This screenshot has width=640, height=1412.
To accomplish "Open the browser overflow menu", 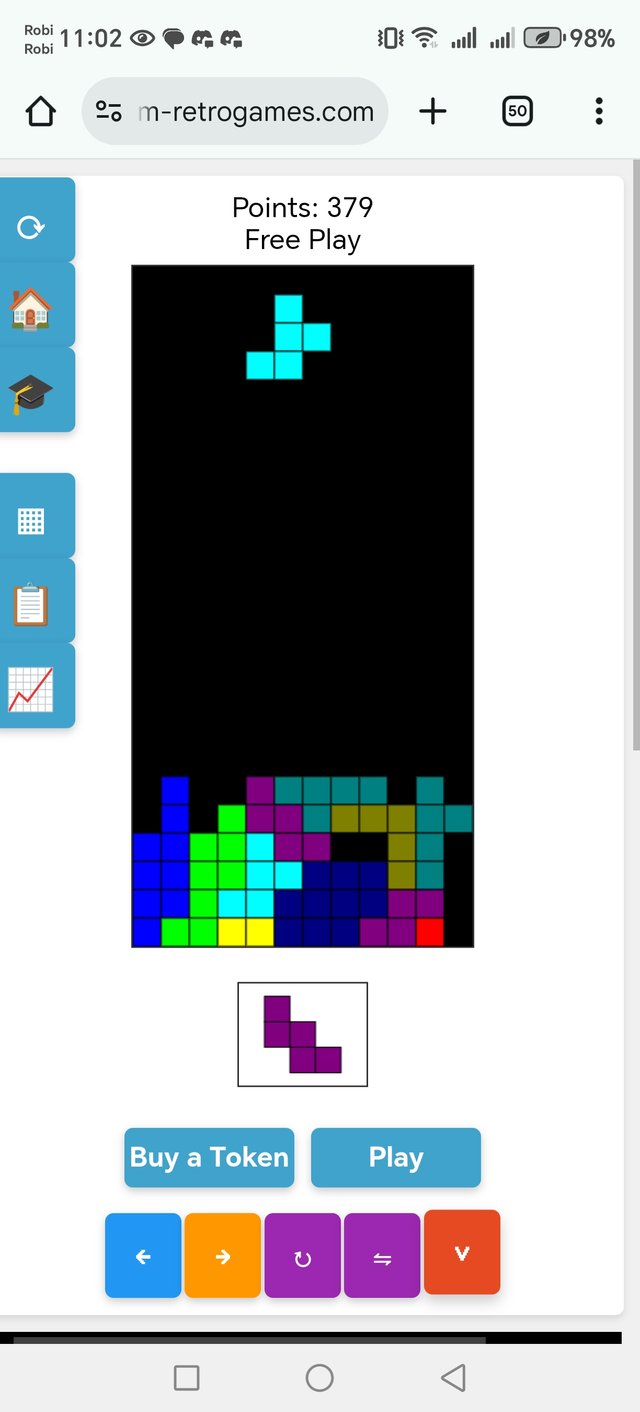I will point(599,111).
